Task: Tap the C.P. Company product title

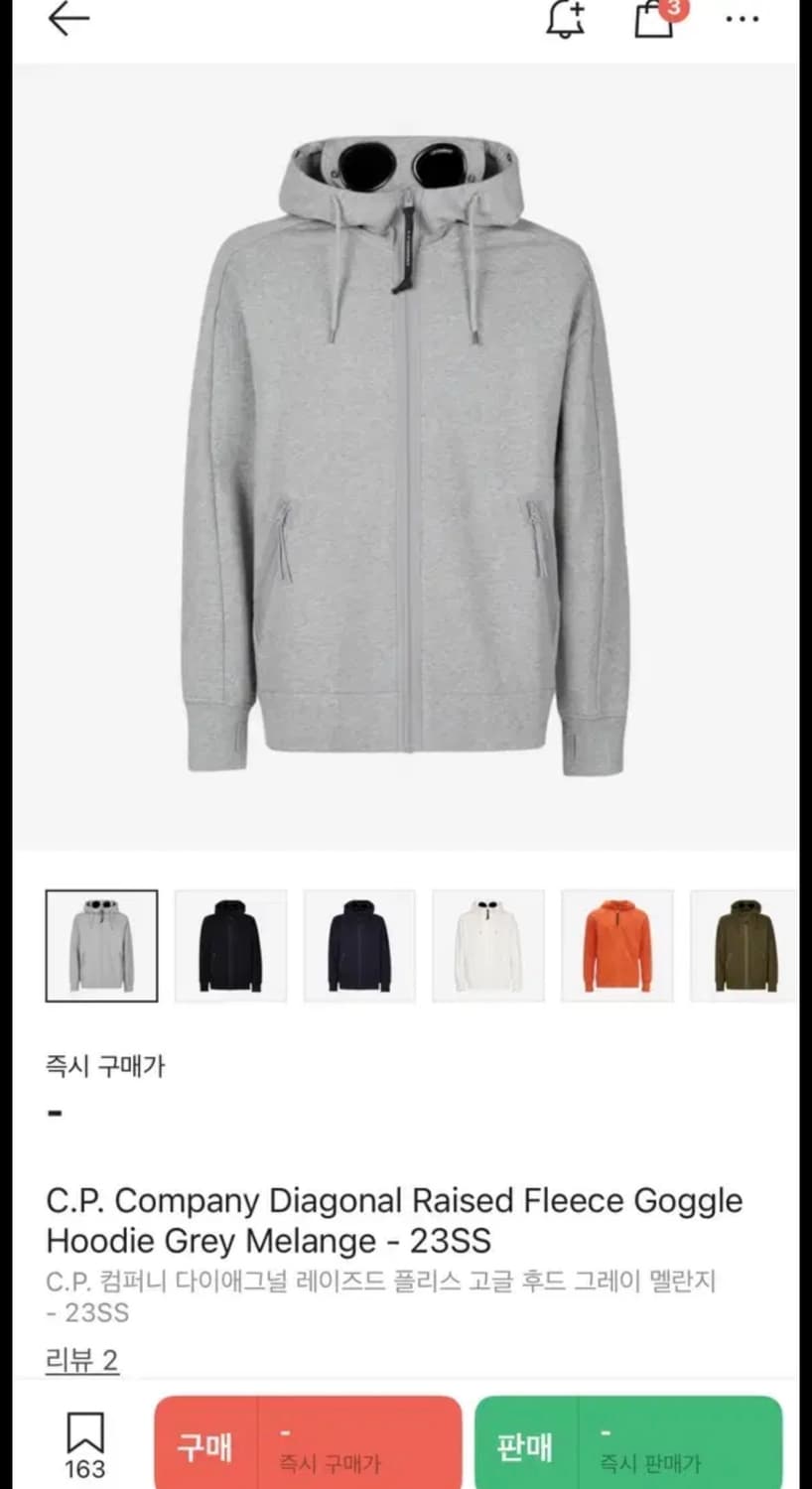Action: (x=395, y=1221)
